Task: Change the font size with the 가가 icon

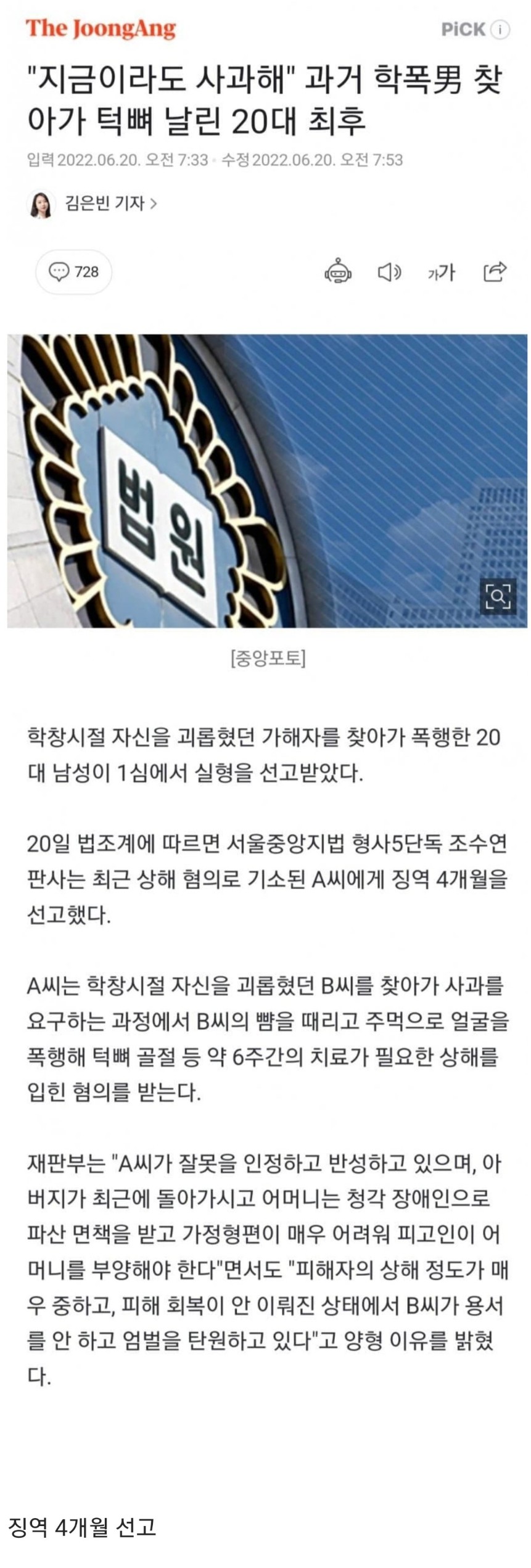Action: (441, 271)
